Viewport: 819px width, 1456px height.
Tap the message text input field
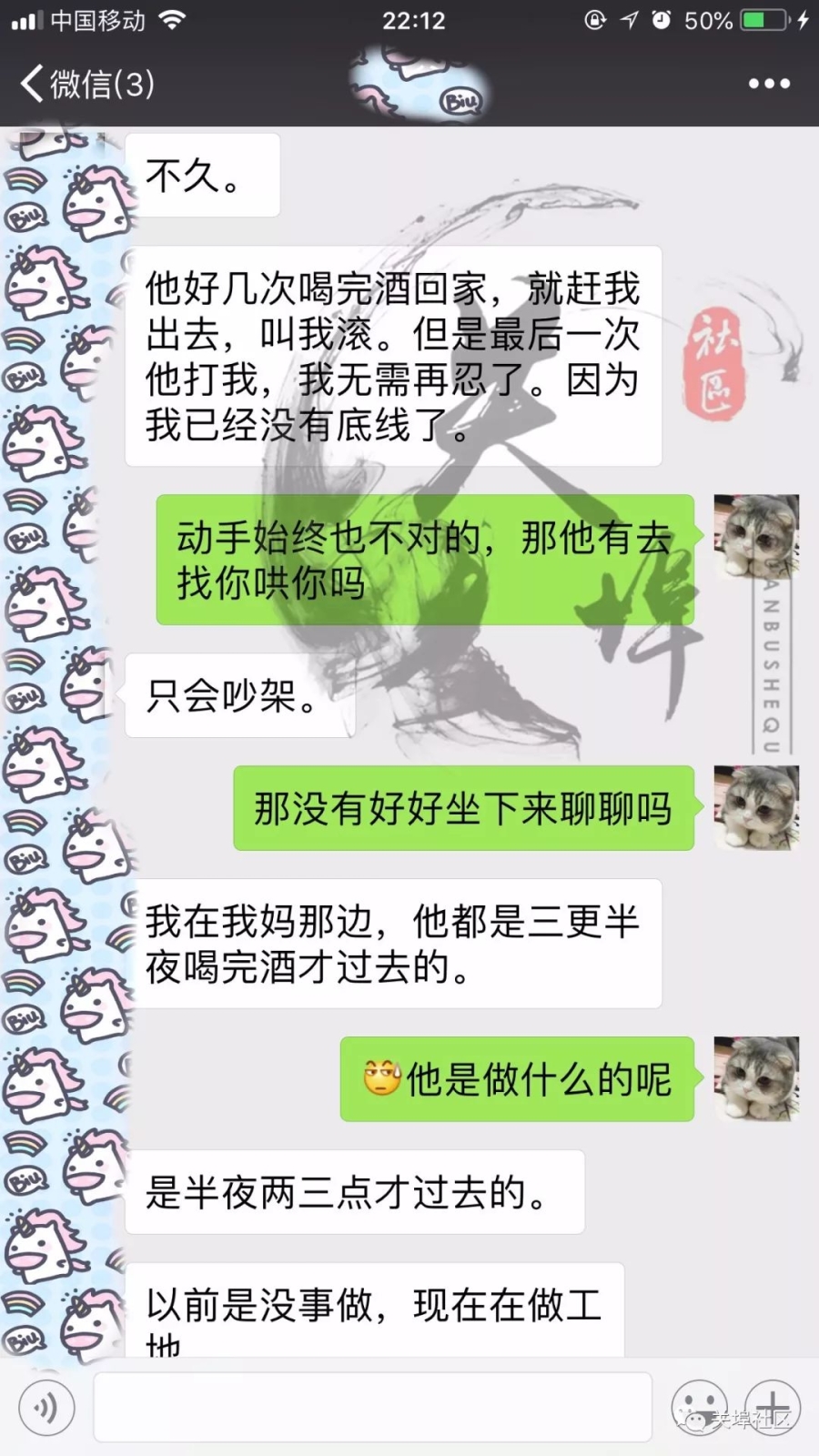pyautogui.click(x=373, y=1407)
